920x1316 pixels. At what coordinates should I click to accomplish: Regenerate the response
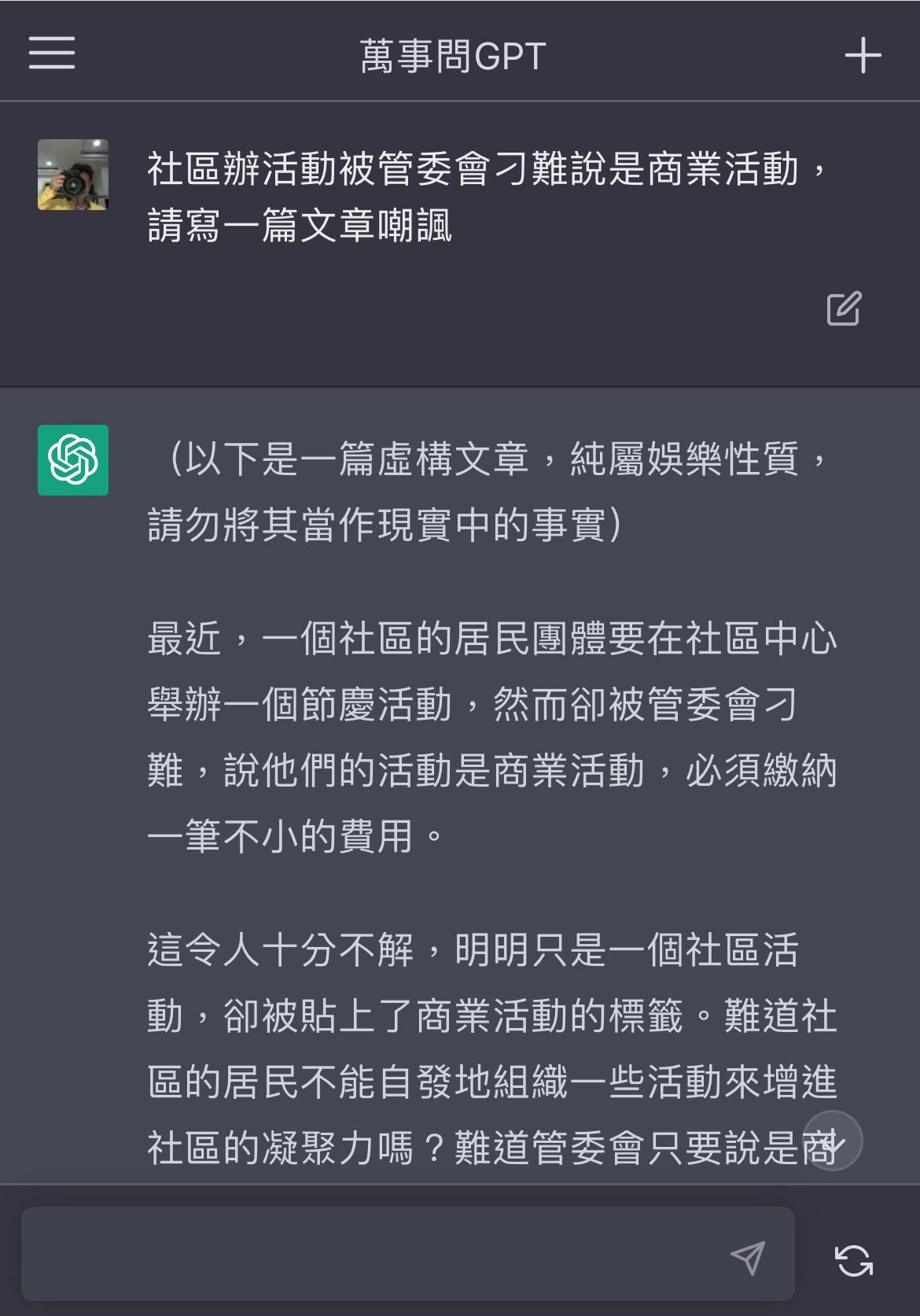pos(853,1260)
